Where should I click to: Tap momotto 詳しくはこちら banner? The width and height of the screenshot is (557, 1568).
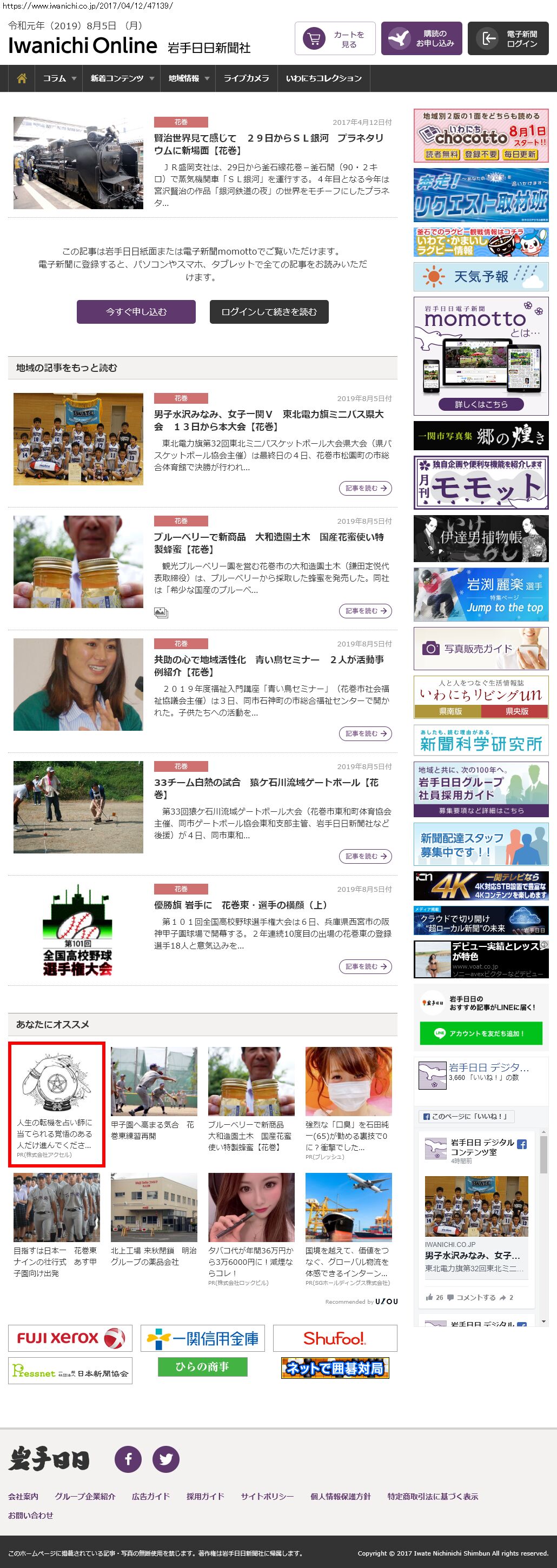[480, 404]
